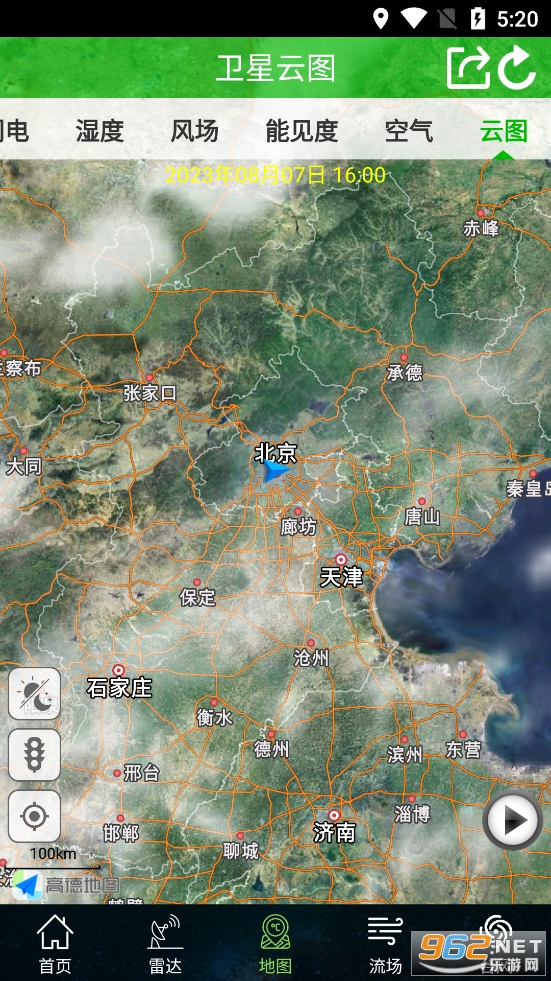This screenshot has width=551, height=981.
Task: Open the 雷达 tab
Action: click(x=165, y=945)
